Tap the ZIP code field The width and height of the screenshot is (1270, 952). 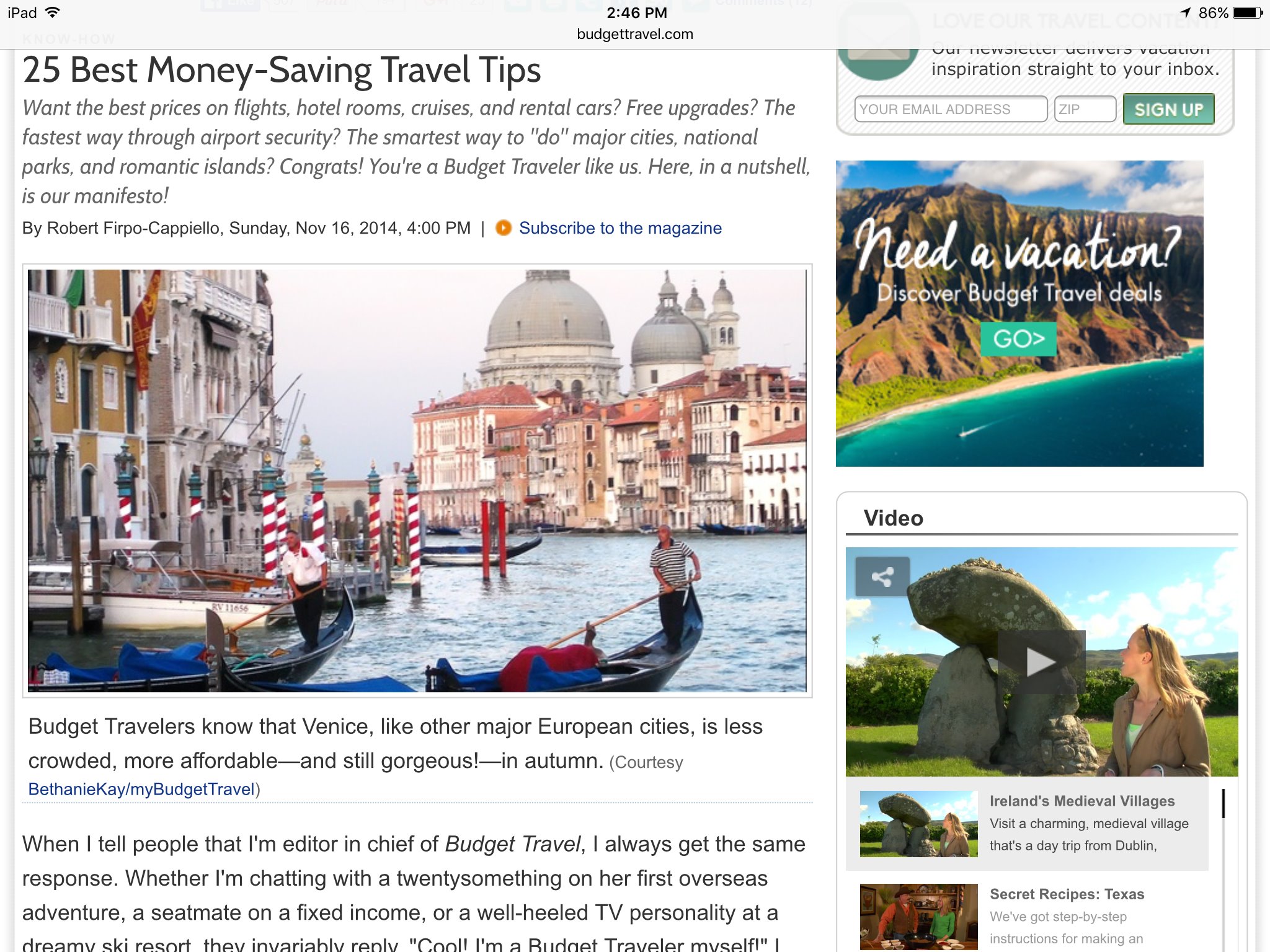coord(1085,110)
